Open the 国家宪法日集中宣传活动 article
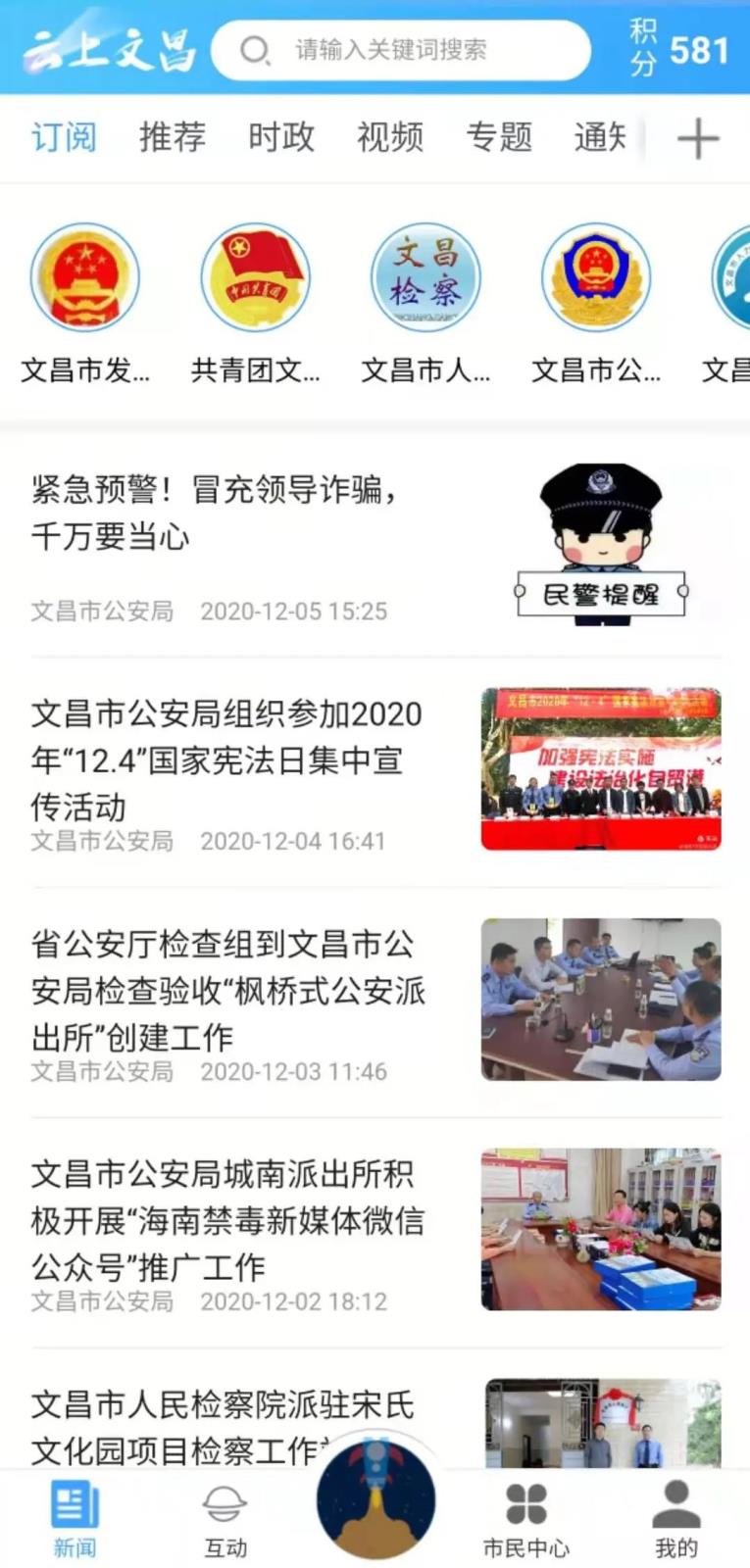 [x=227, y=760]
